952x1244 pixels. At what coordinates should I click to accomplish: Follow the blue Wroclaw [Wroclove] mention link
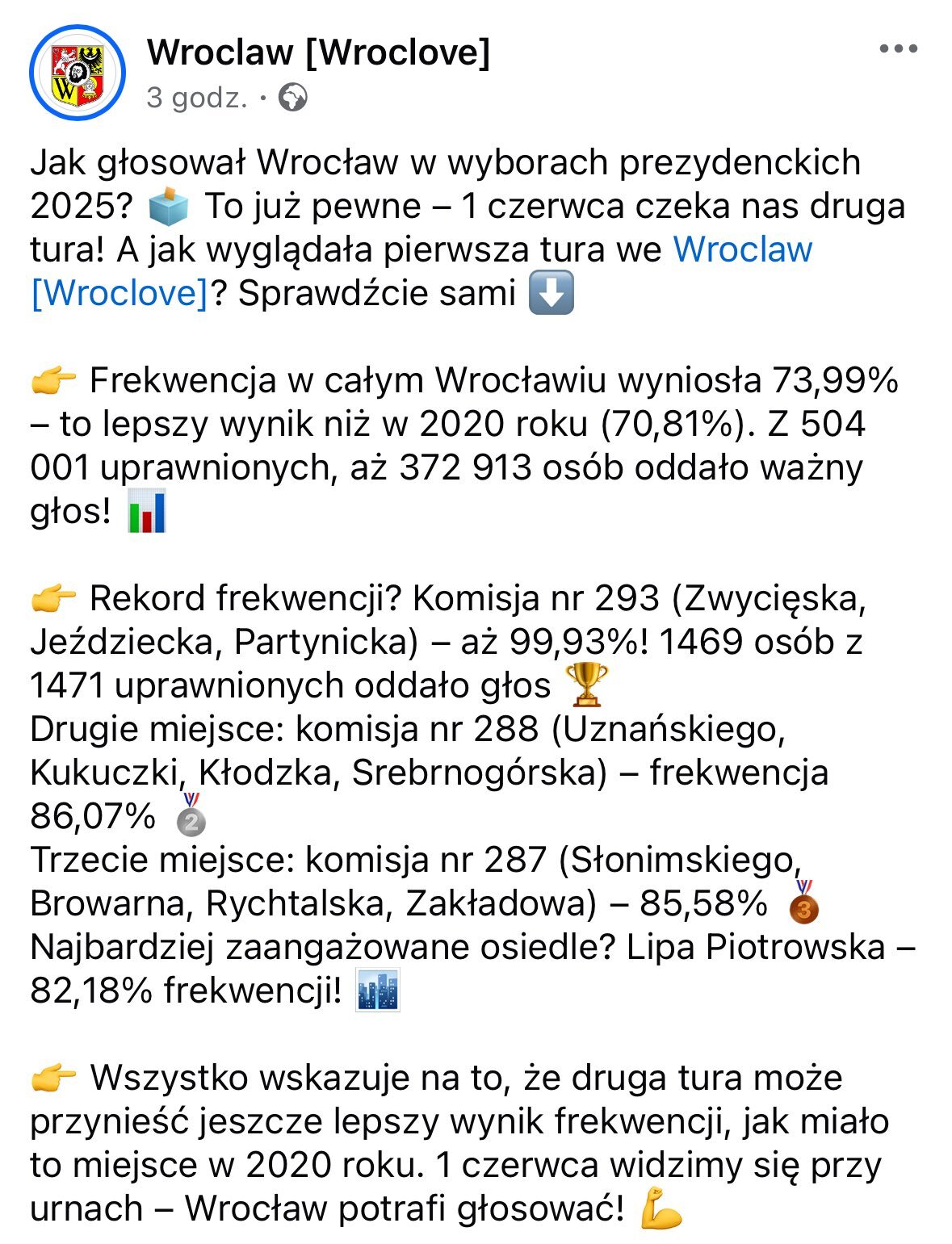(x=742, y=249)
